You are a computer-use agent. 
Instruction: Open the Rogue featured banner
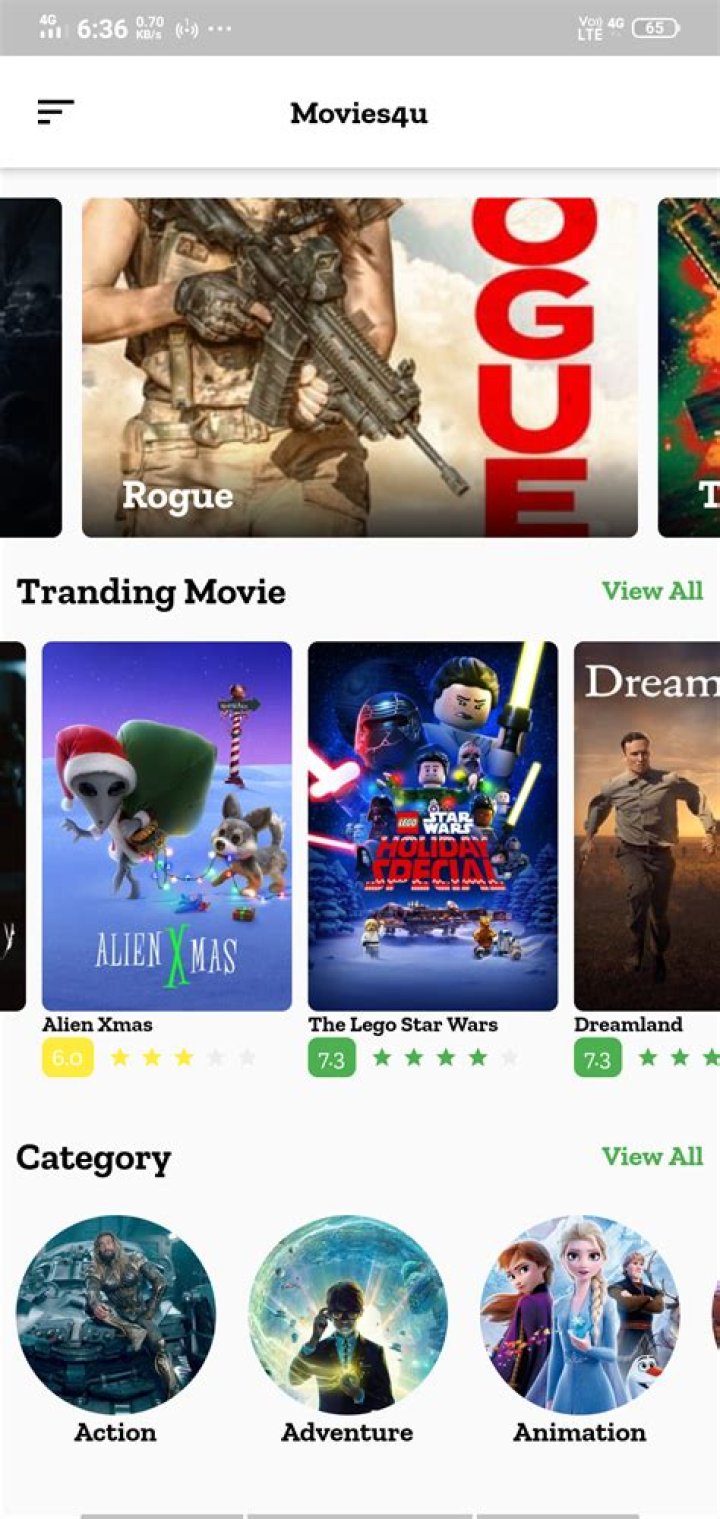coord(359,367)
